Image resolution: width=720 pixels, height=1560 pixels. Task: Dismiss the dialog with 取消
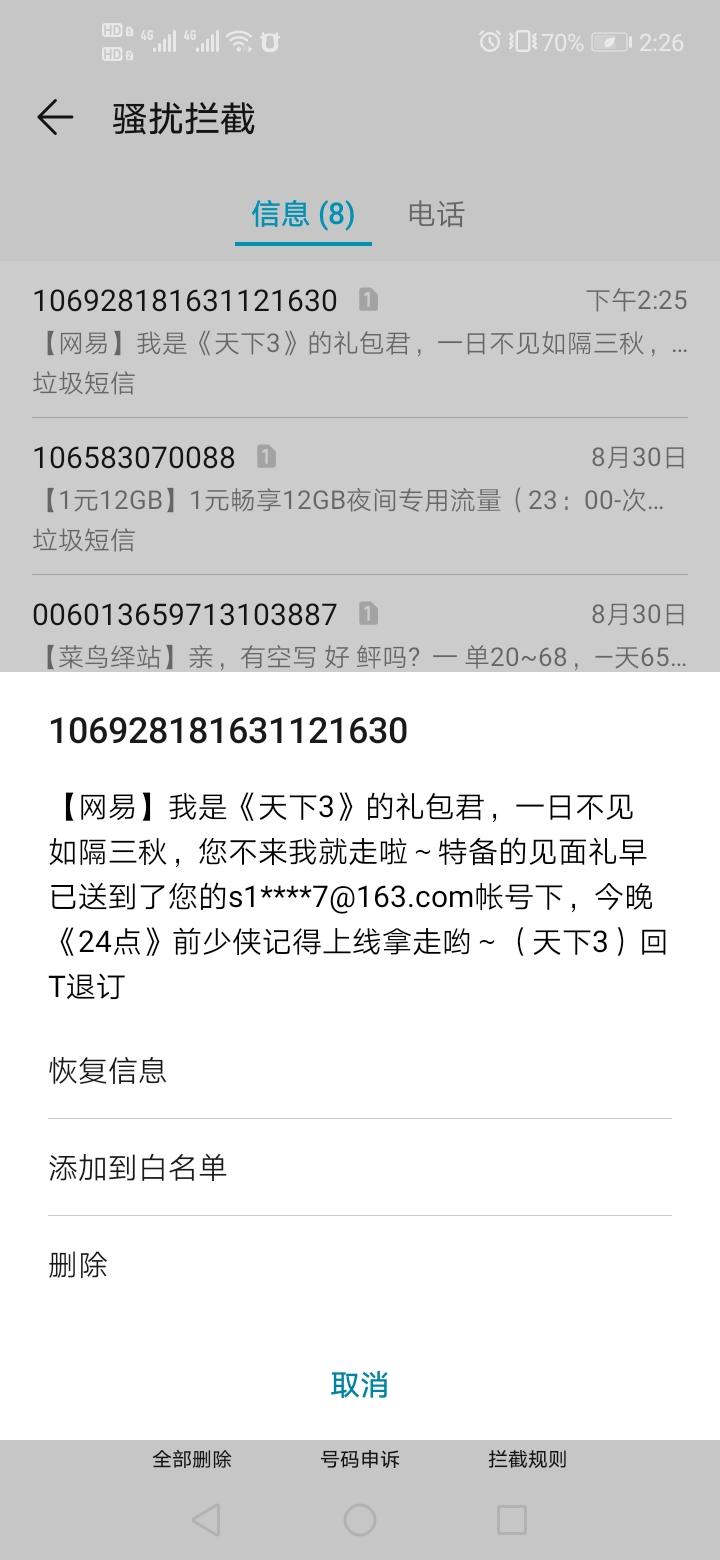coord(359,1385)
